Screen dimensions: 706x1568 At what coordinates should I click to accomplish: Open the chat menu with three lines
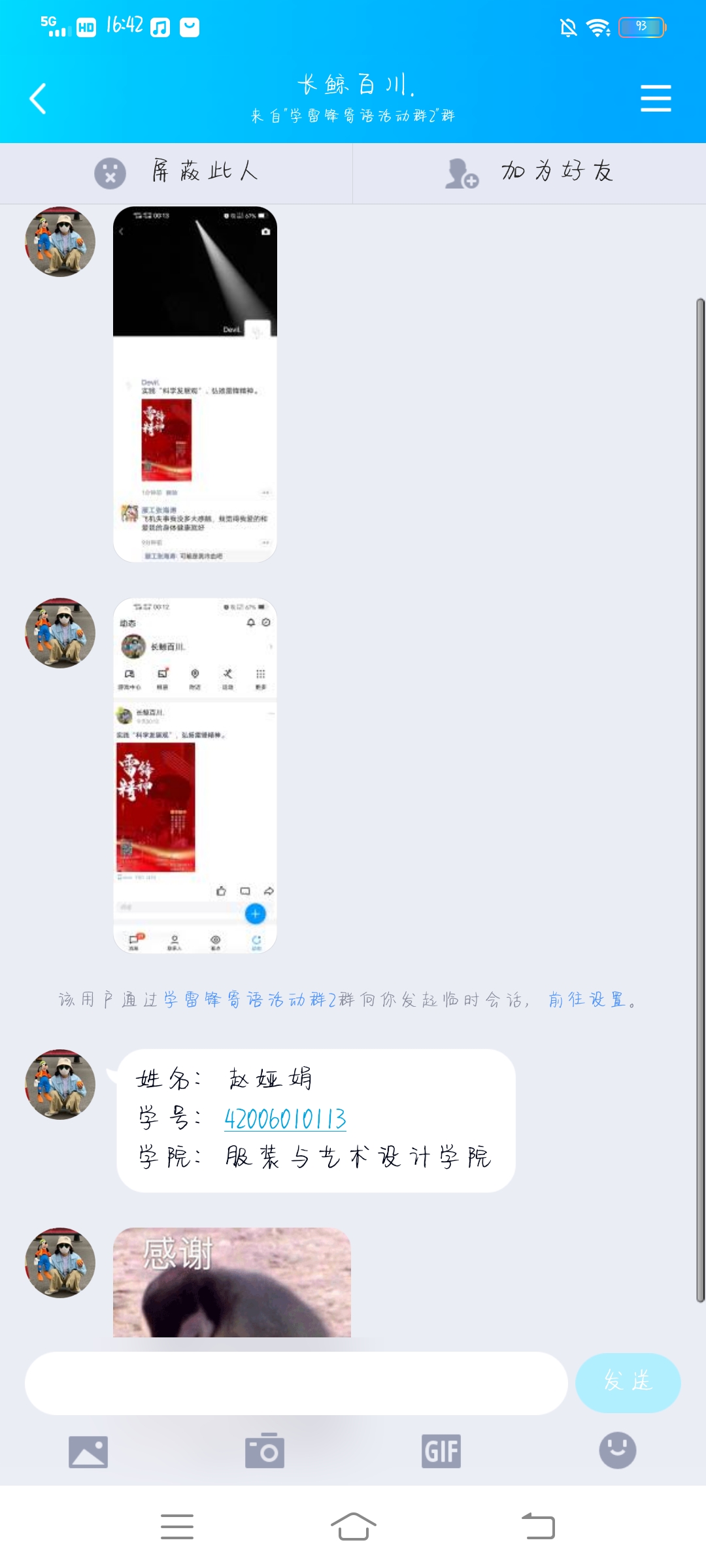coord(656,99)
